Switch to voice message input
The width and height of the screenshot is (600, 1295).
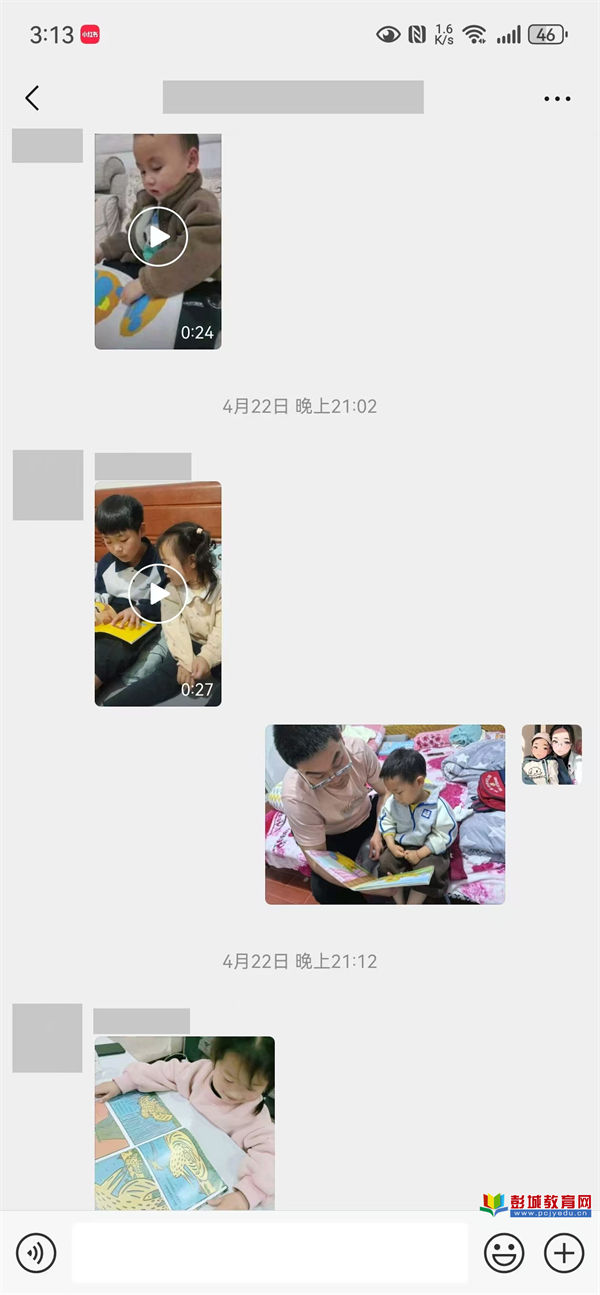pos(37,1252)
